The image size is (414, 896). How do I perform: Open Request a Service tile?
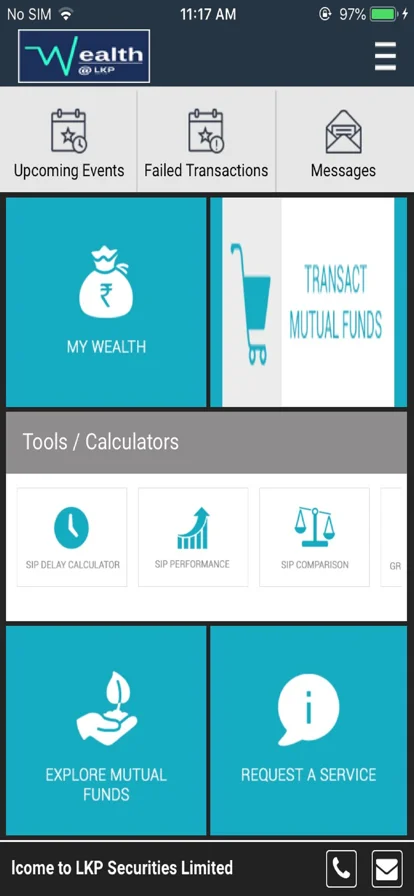(x=309, y=730)
